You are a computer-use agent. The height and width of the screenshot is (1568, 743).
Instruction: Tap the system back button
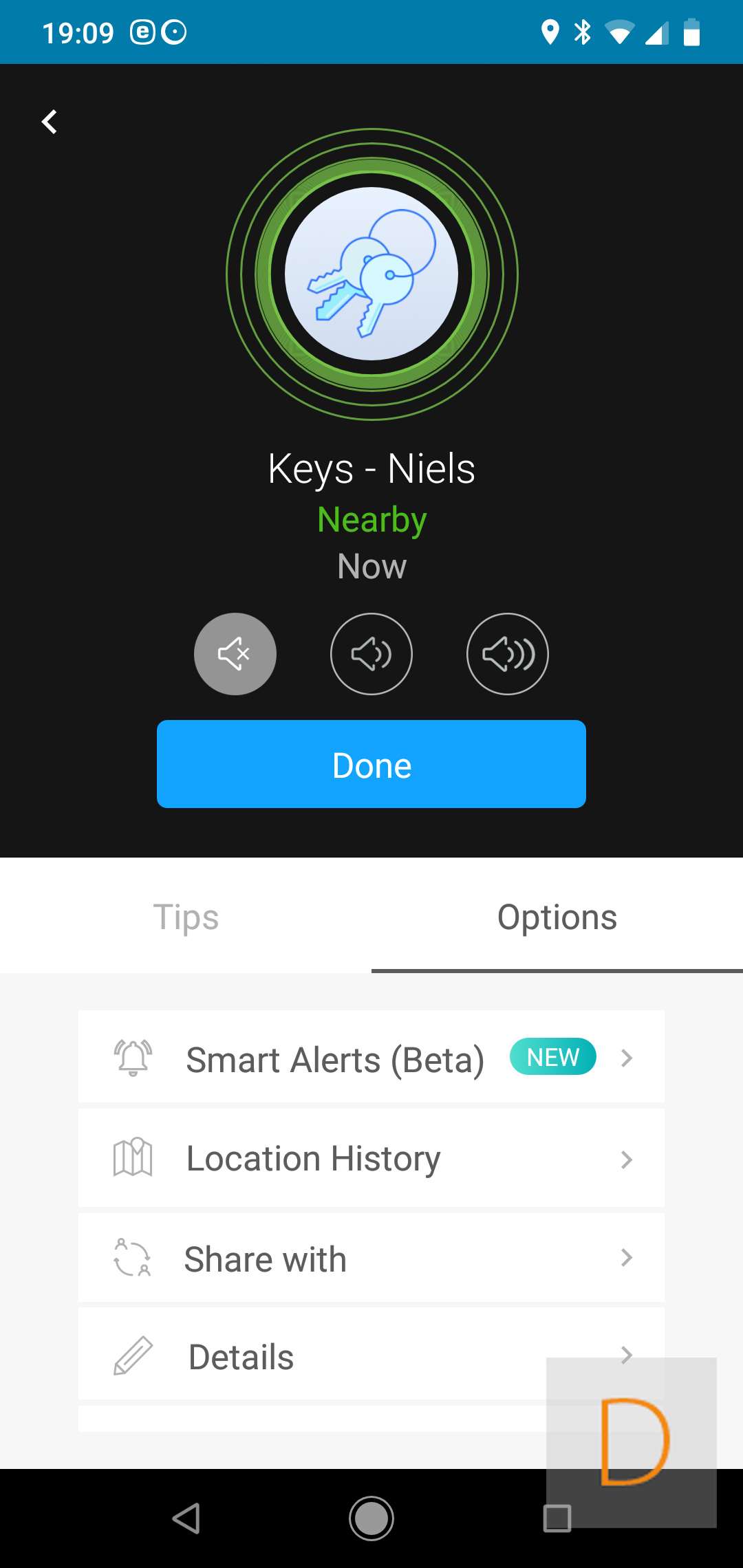(x=186, y=1518)
